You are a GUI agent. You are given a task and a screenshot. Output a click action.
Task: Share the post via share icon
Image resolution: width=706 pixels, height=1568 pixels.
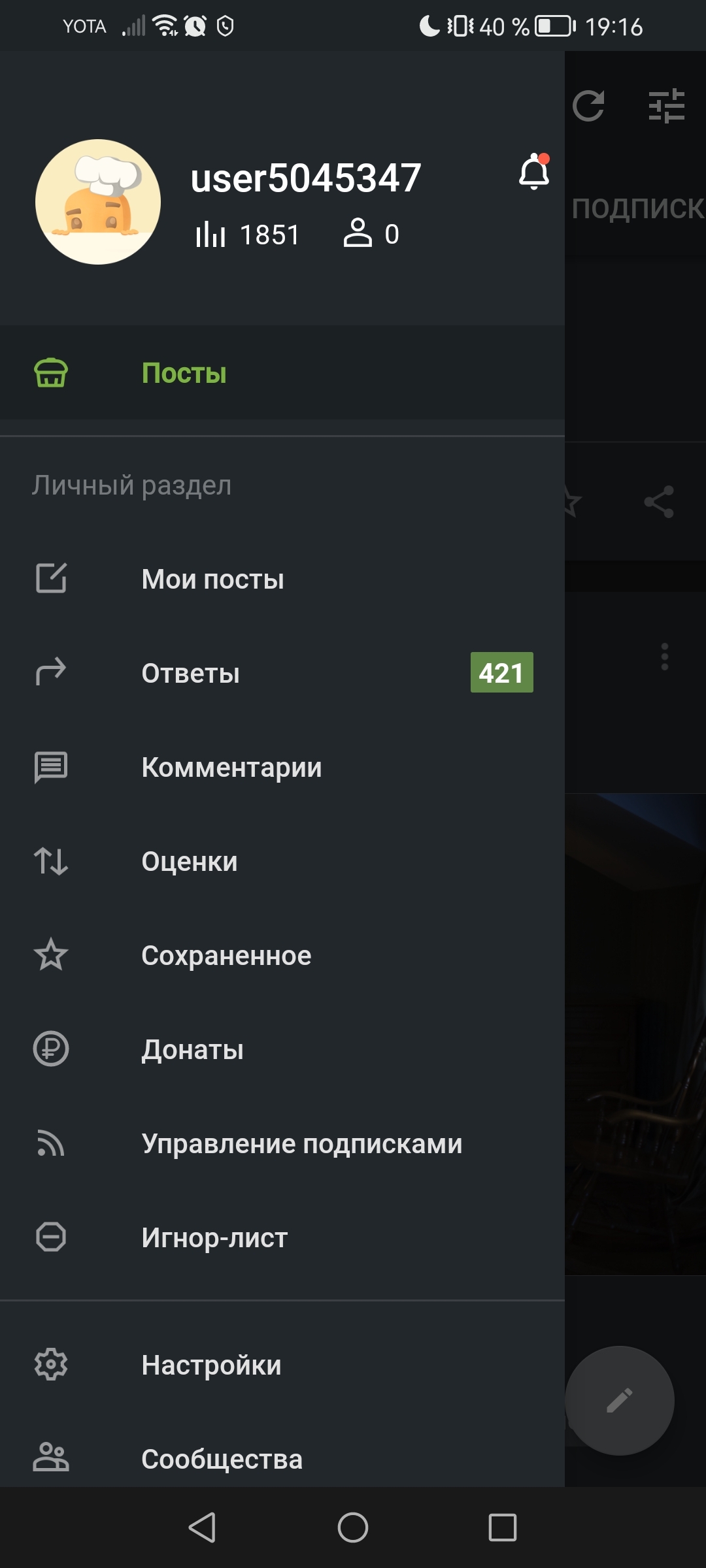tap(659, 502)
